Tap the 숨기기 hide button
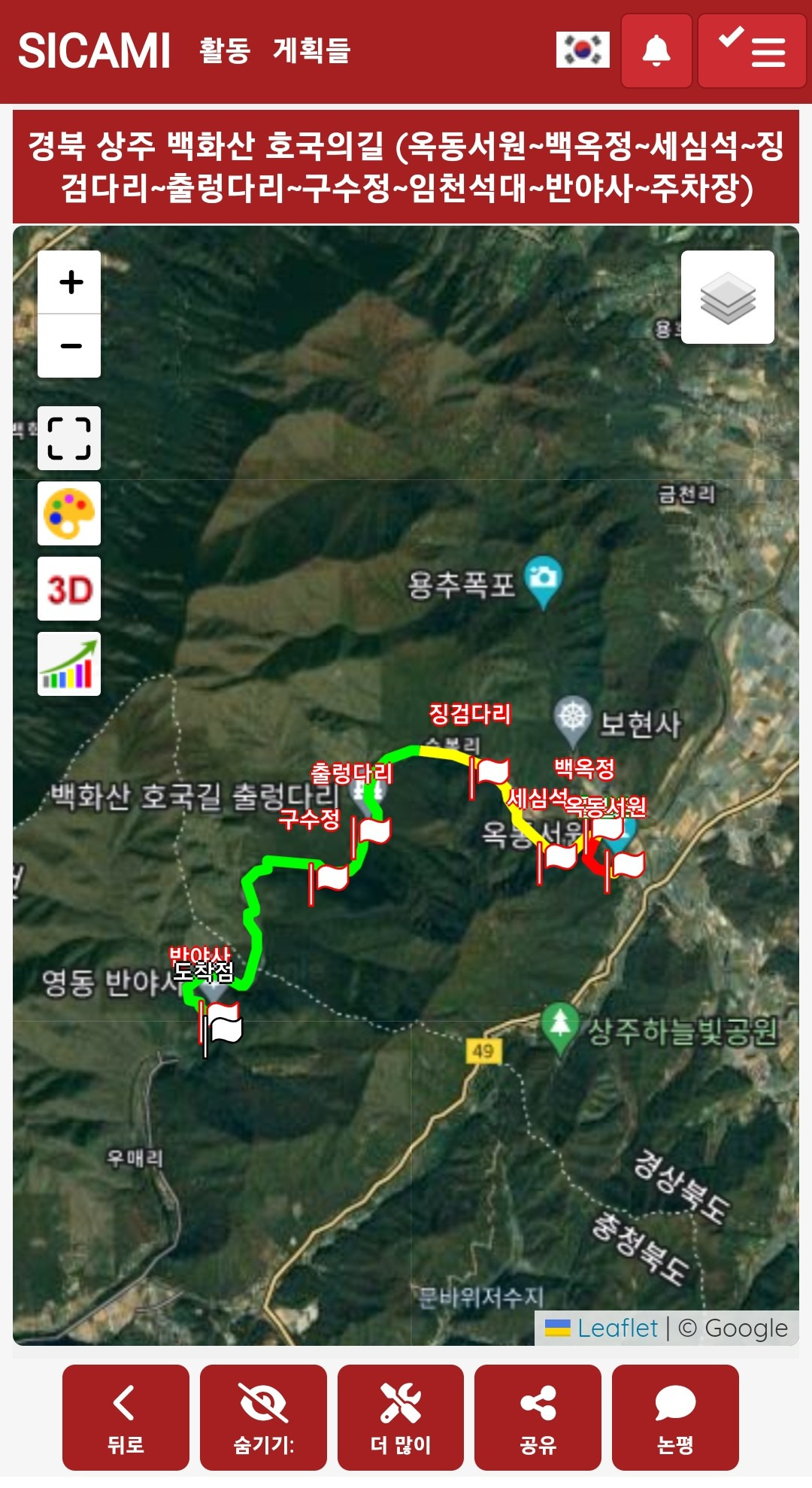 point(263,1417)
